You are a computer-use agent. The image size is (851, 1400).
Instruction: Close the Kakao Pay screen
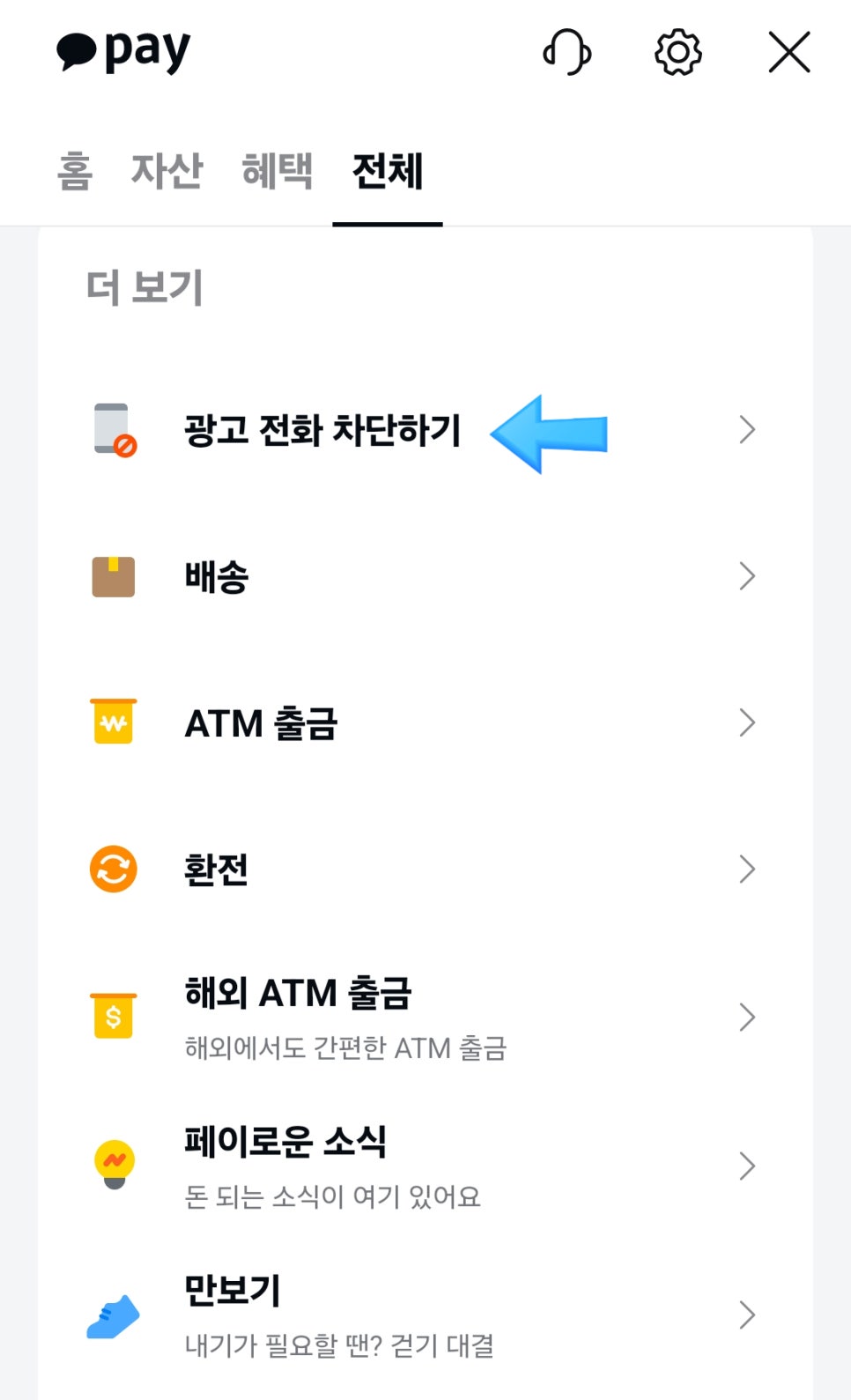tap(788, 52)
